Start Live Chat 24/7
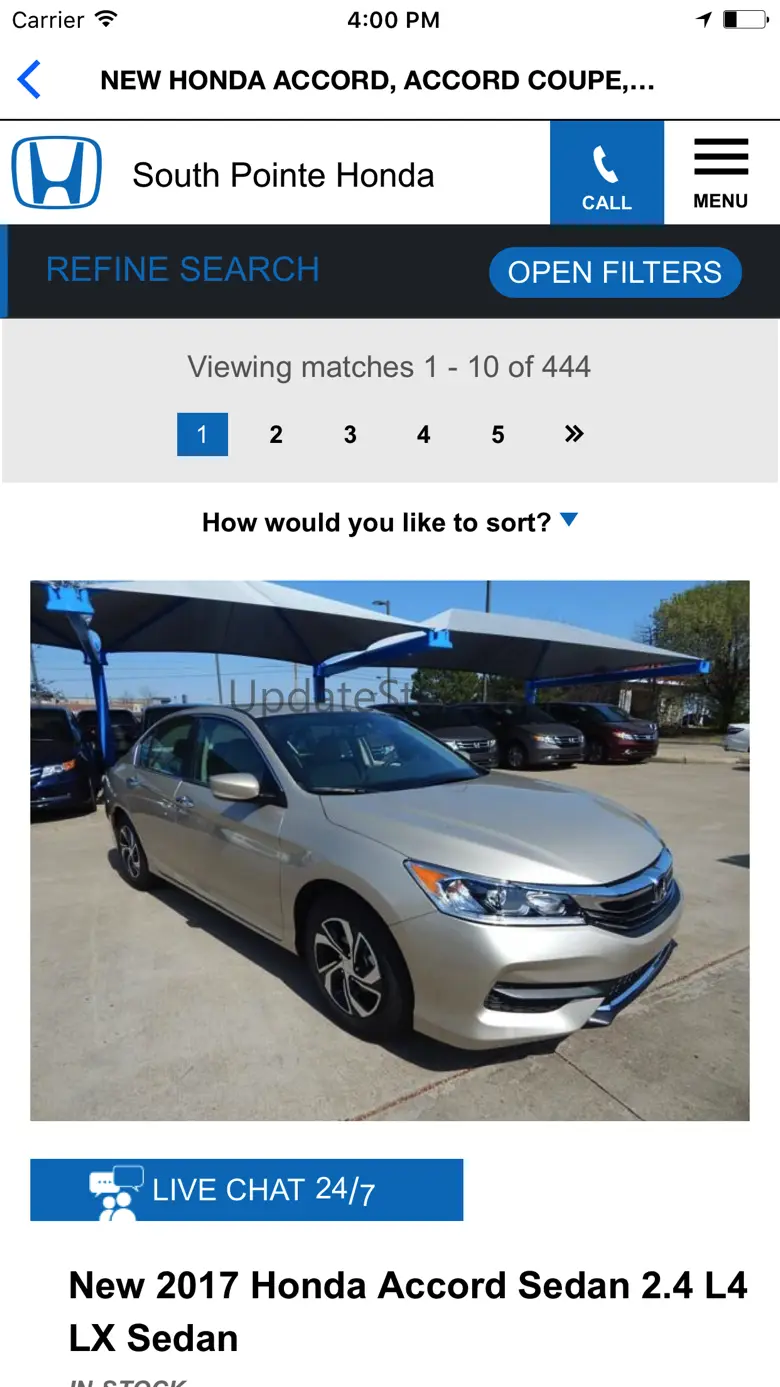The height and width of the screenshot is (1387, 780). click(x=246, y=1189)
